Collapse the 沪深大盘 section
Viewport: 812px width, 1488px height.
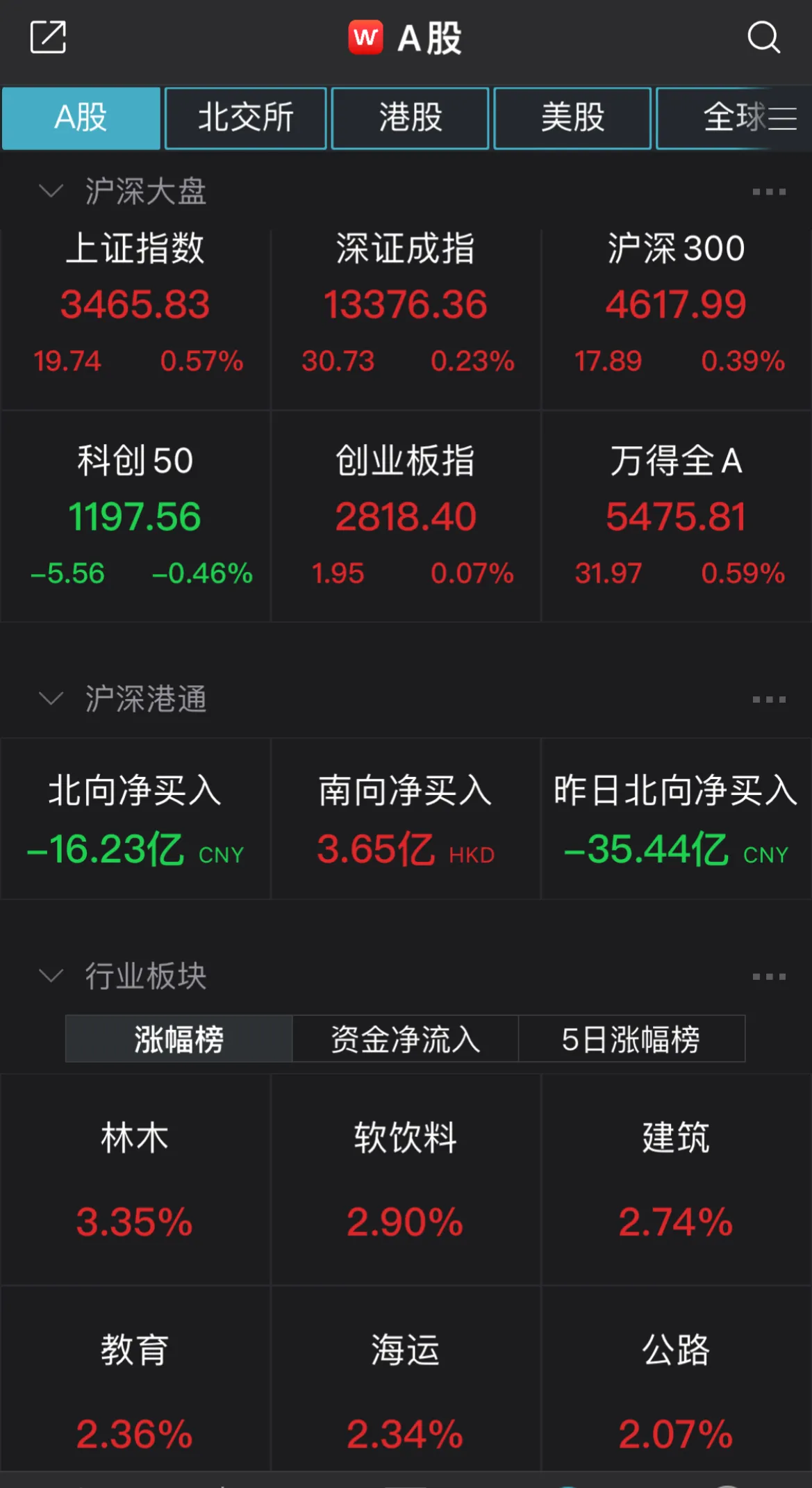[x=51, y=190]
